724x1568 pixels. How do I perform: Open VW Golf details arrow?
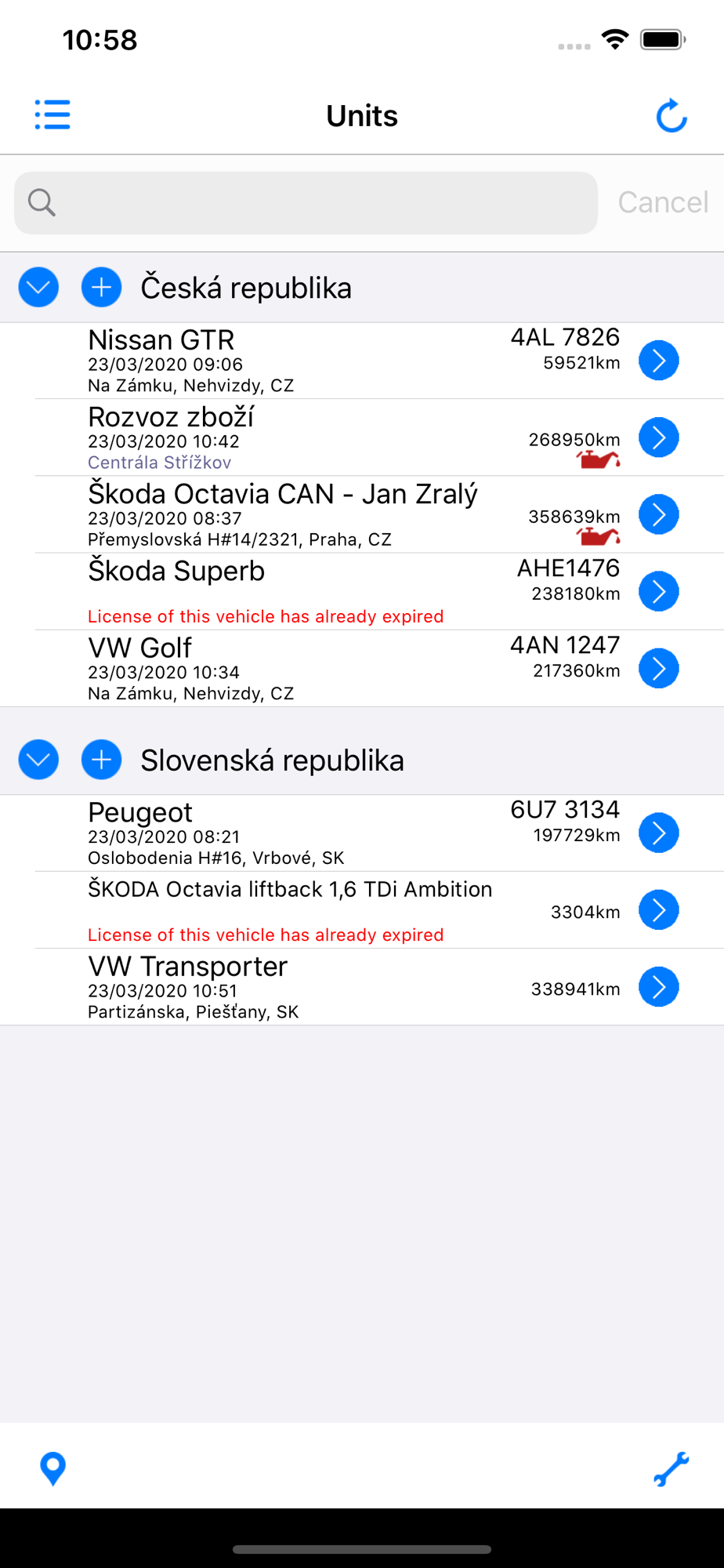pos(659,668)
